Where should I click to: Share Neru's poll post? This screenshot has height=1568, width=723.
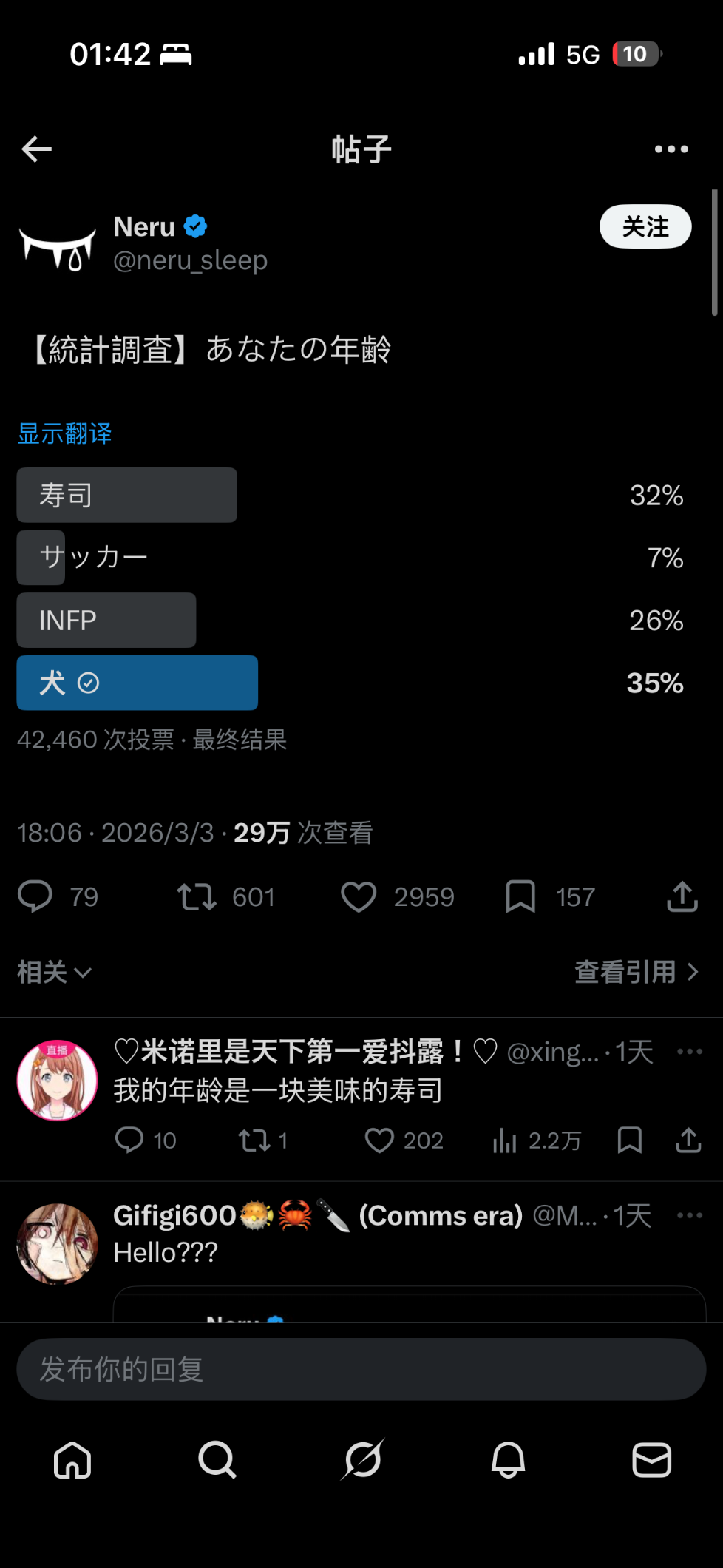(682, 896)
